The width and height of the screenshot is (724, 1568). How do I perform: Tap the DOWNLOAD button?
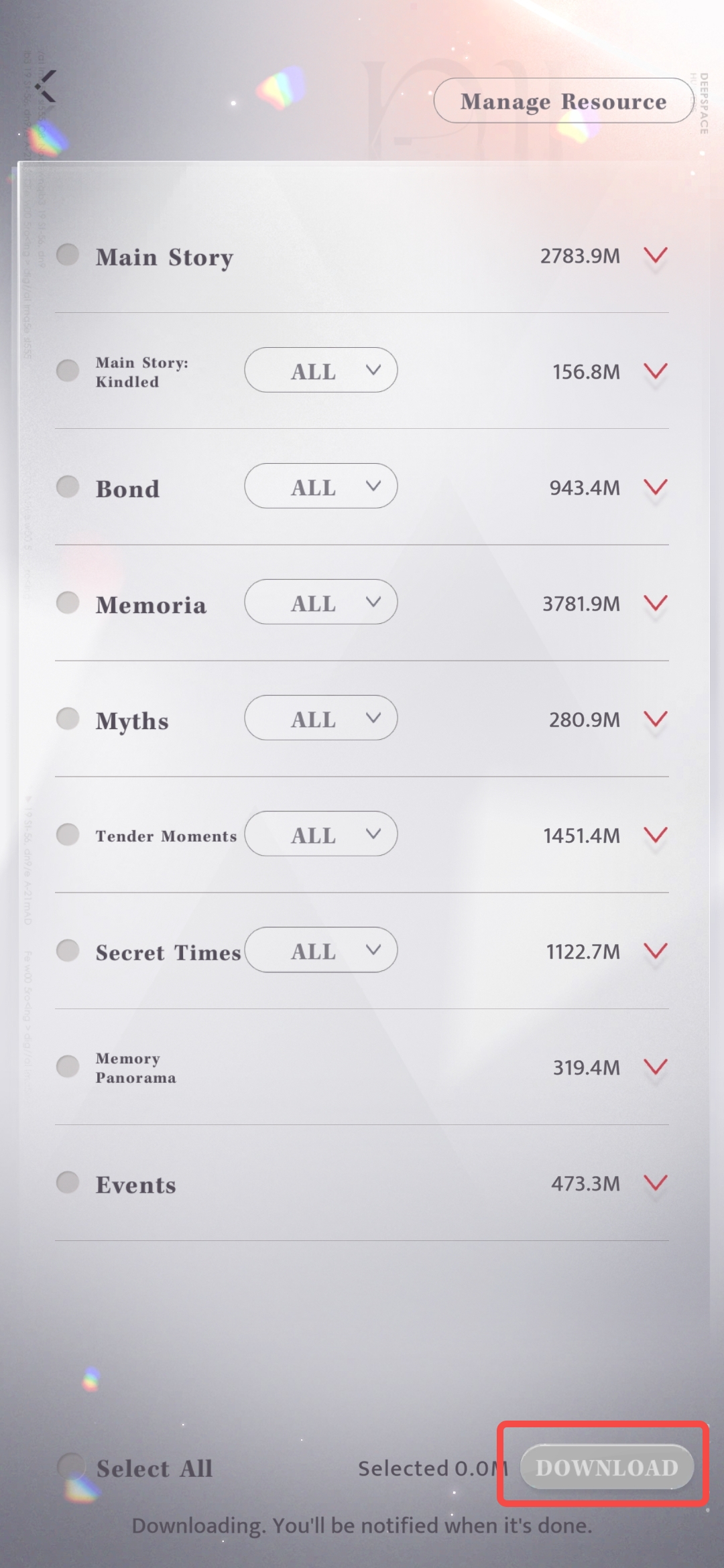point(607,1467)
